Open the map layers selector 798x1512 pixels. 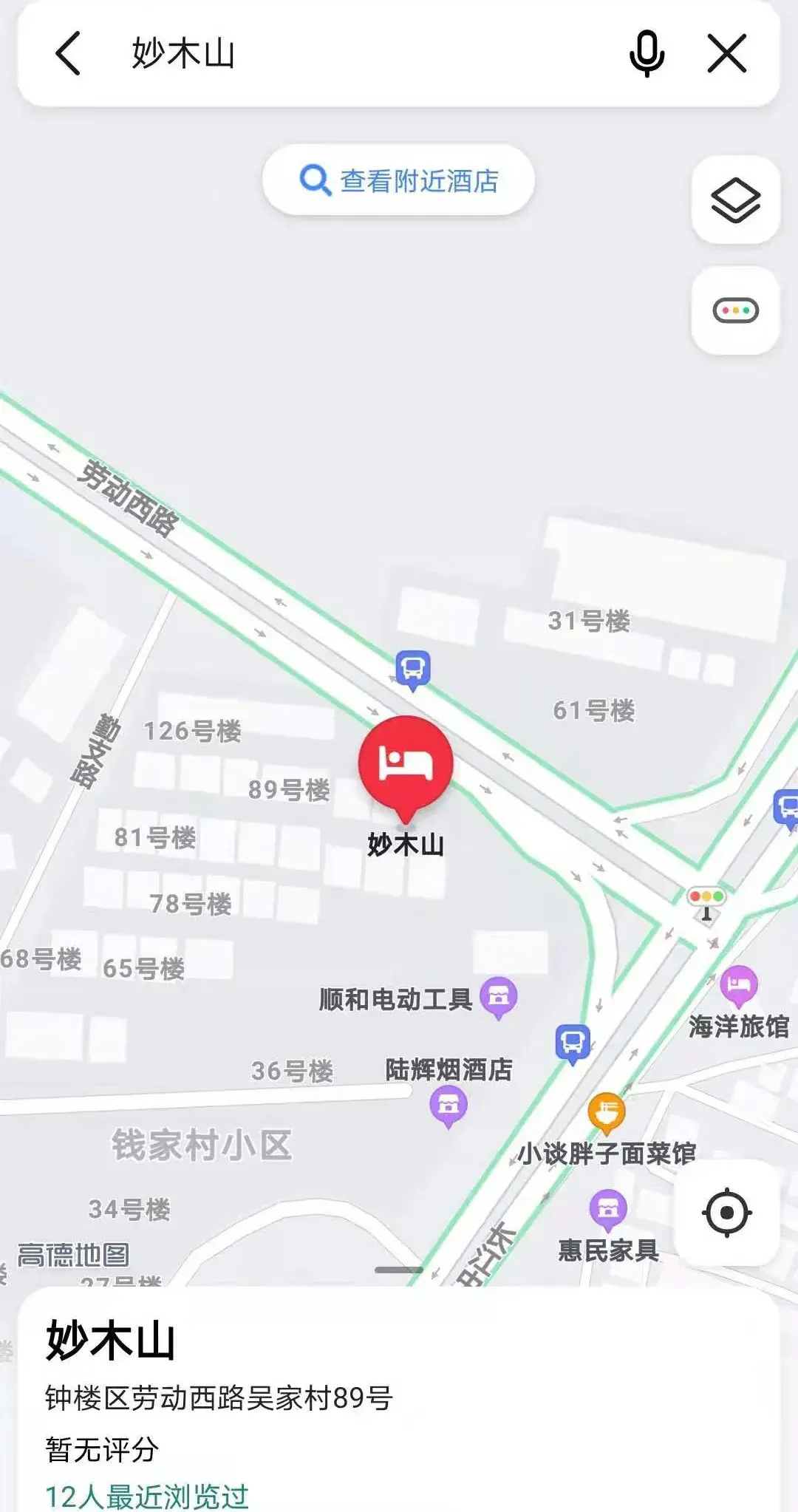(x=735, y=200)
